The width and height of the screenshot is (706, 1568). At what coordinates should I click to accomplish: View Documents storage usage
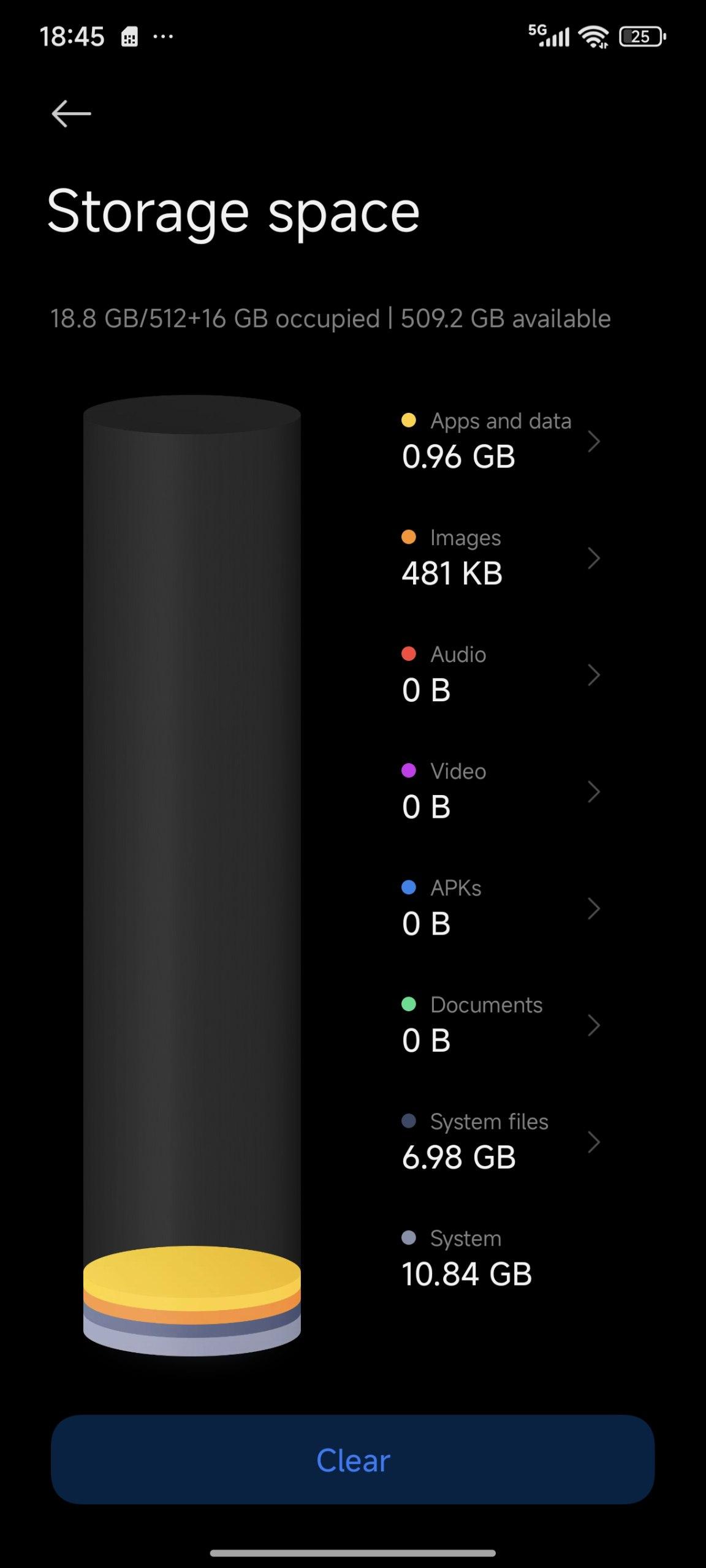[x=499, y=1025]
